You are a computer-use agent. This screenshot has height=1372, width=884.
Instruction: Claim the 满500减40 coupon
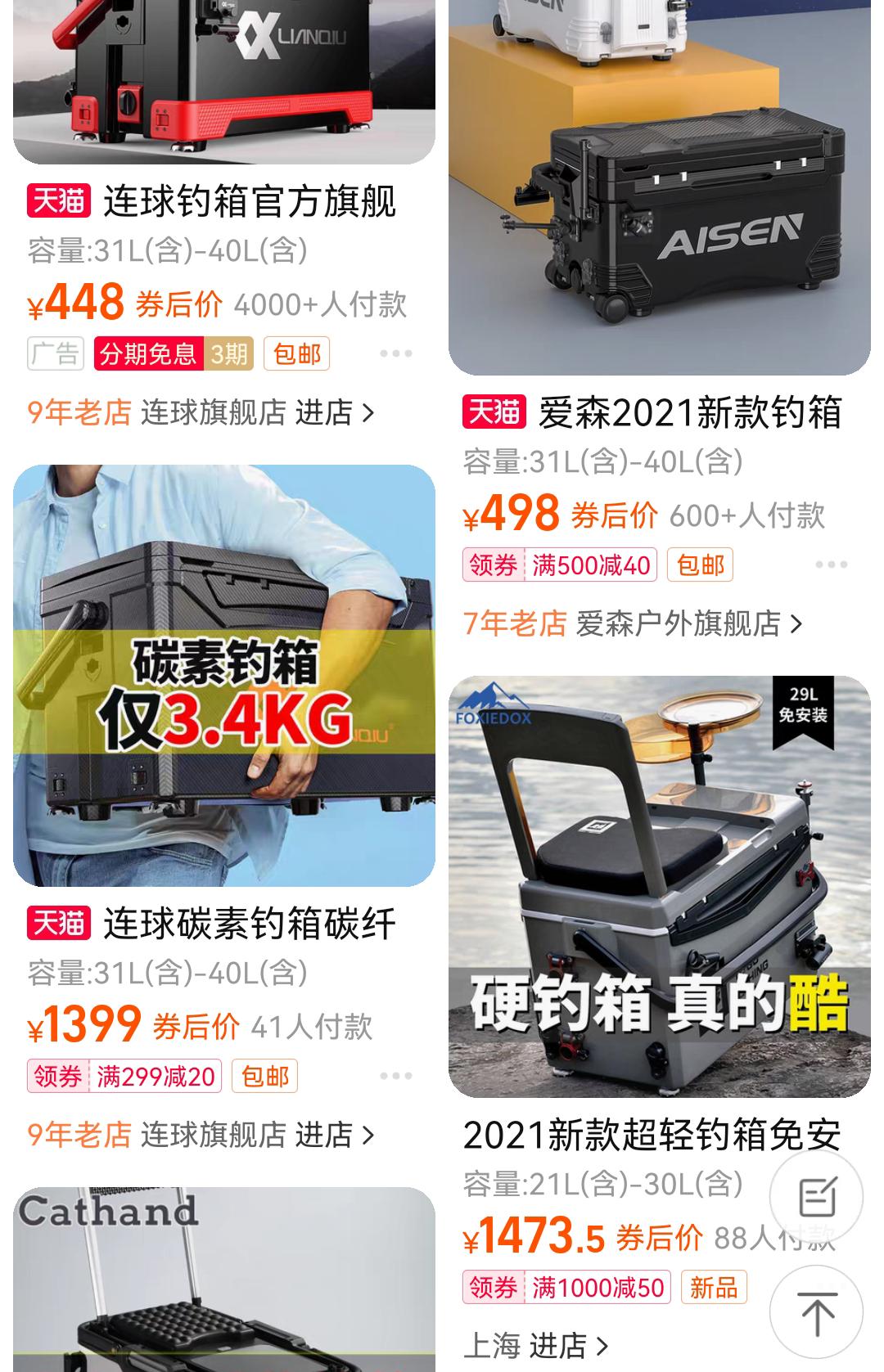pyautogui.click(x=560, y=565)
